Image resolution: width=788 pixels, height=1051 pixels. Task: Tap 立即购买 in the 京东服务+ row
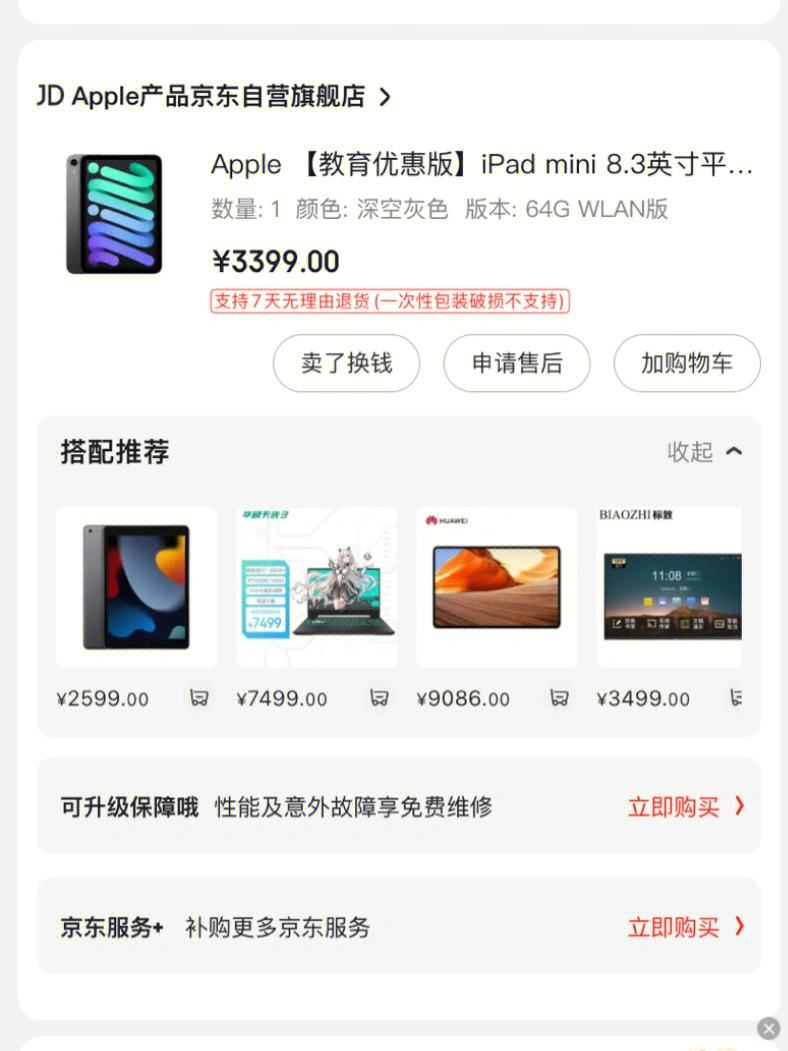point(685,927)
